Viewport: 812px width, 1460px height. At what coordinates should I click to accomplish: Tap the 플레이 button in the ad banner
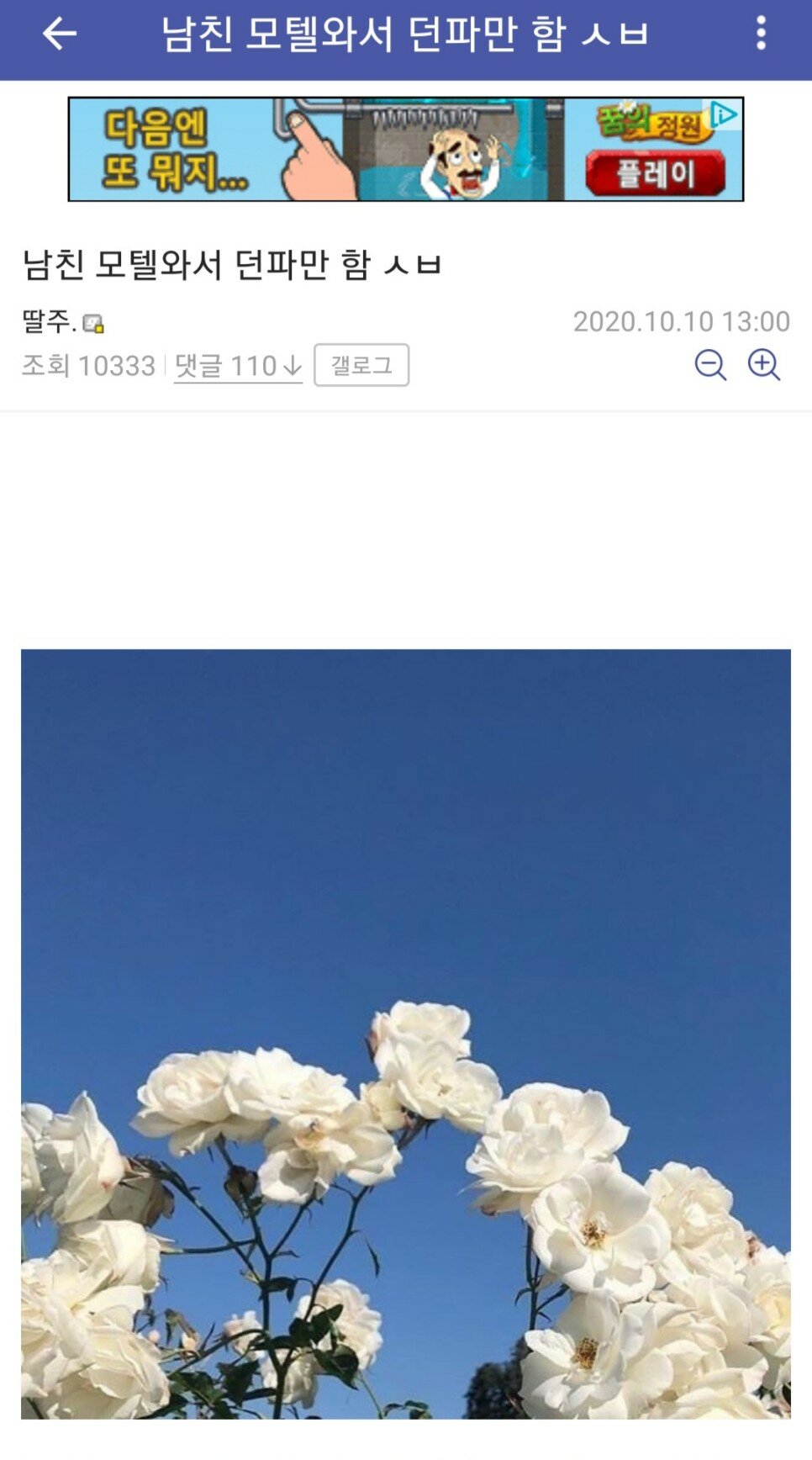655,174
